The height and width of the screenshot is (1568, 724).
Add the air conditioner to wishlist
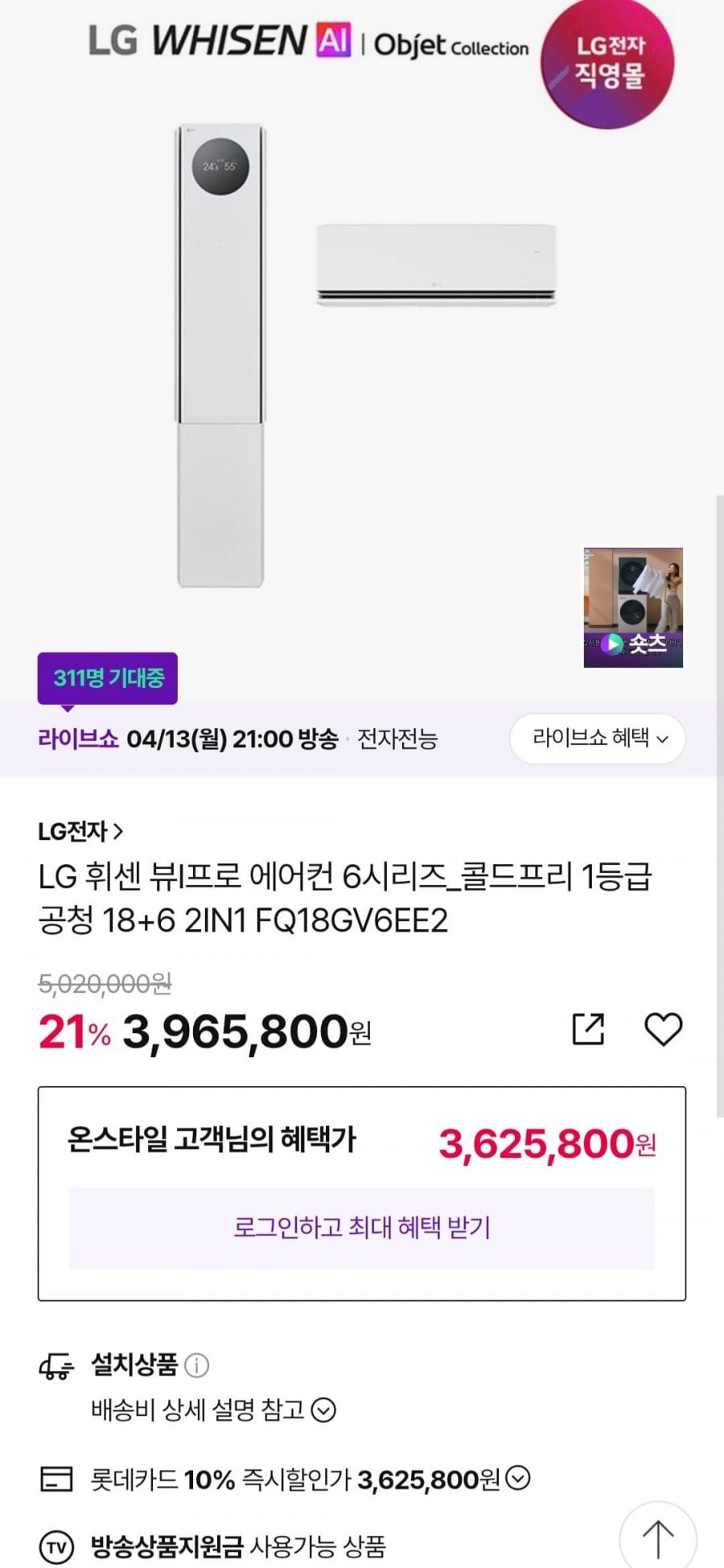coord(664,1029)
